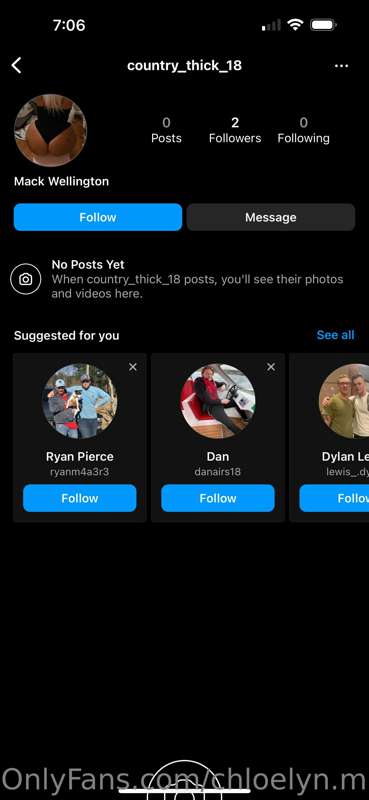This screenshot has height=800, width=369.
Task: Dismiss the Ryan Pierce suggestion
Action: click(133, 367)
